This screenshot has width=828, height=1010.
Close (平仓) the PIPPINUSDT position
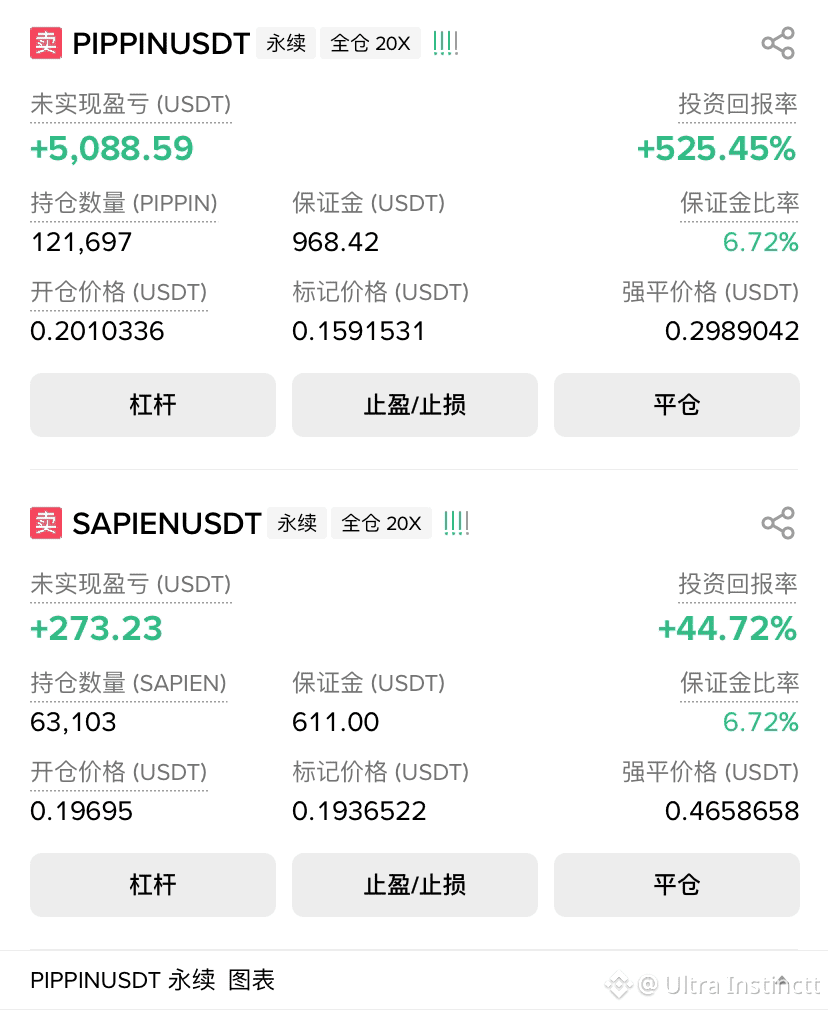coord(676,405)
